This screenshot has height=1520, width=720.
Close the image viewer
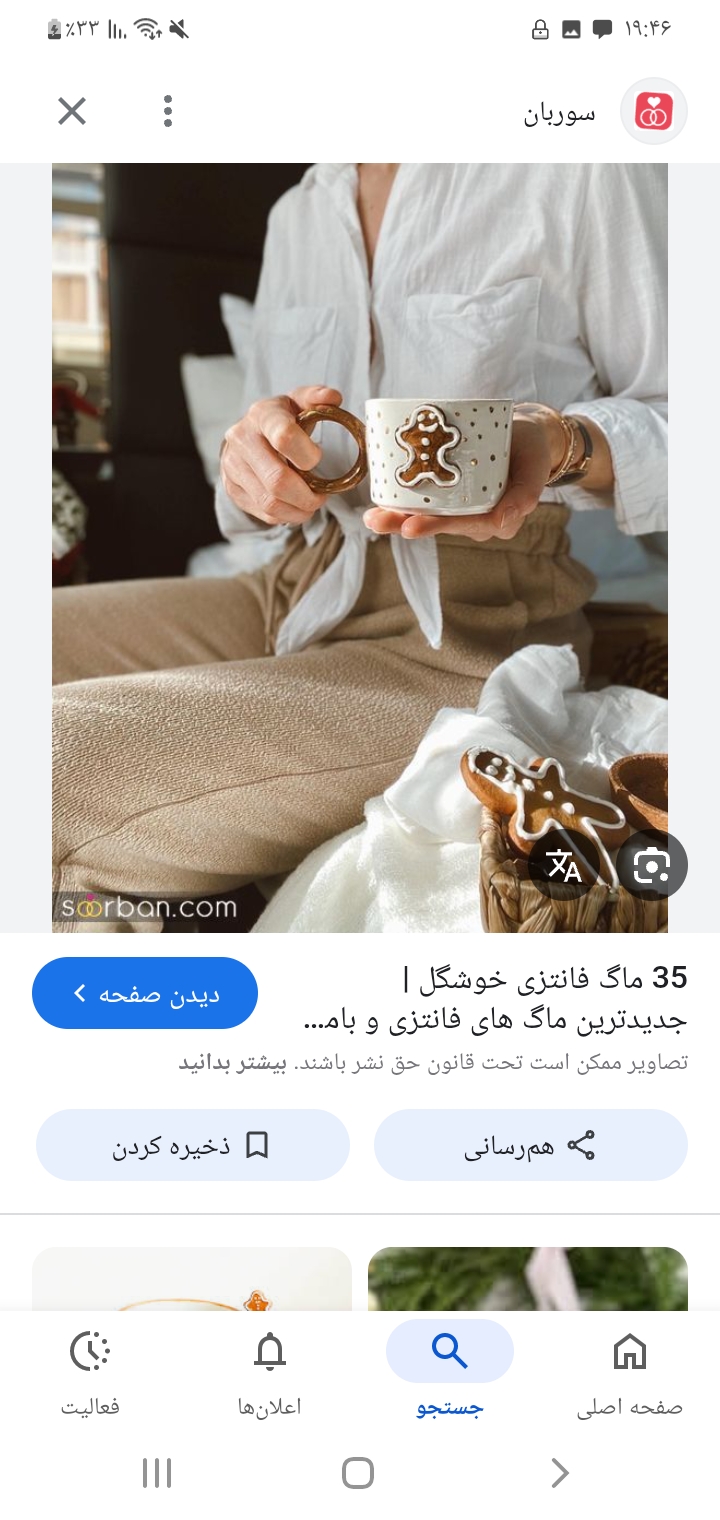72,111
